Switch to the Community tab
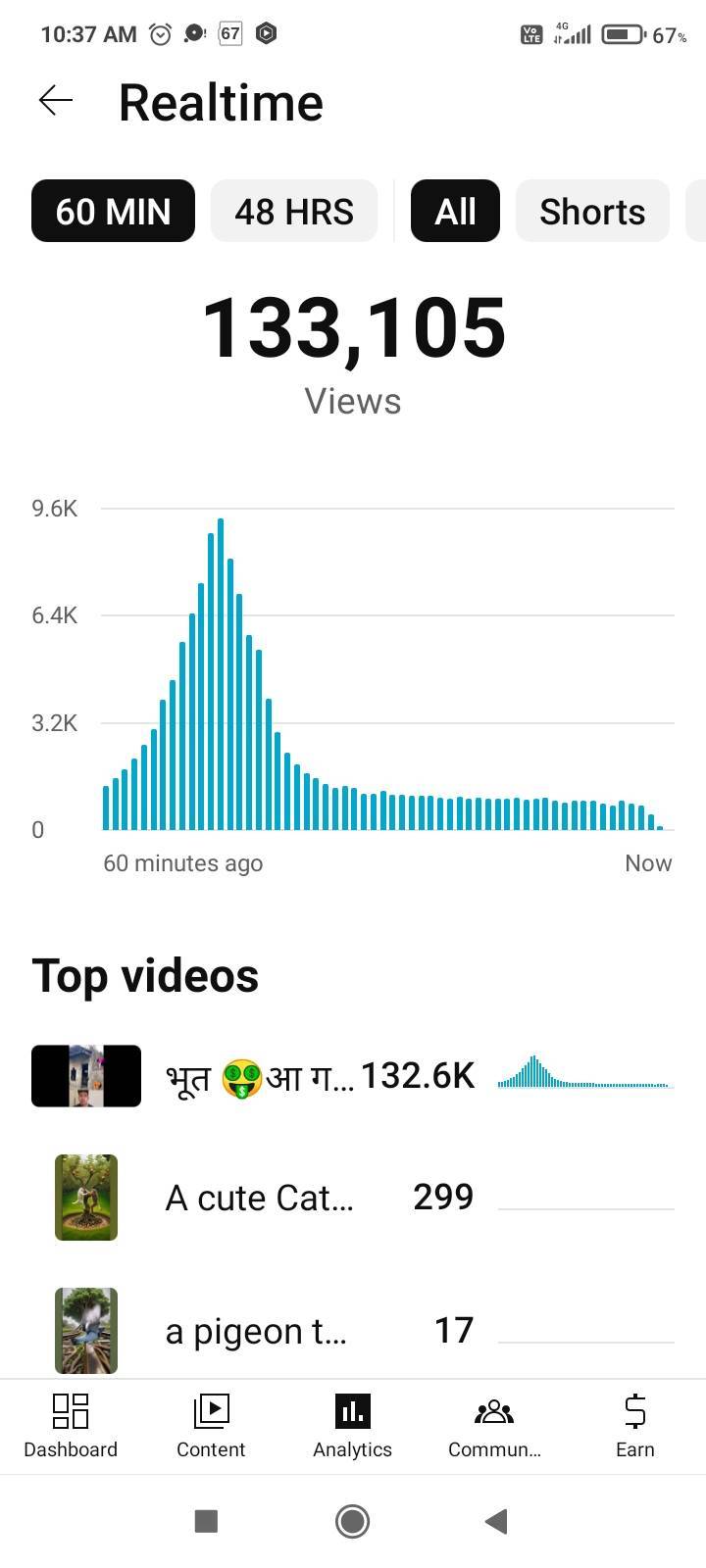706x1568 pixels. (494, 1426)
